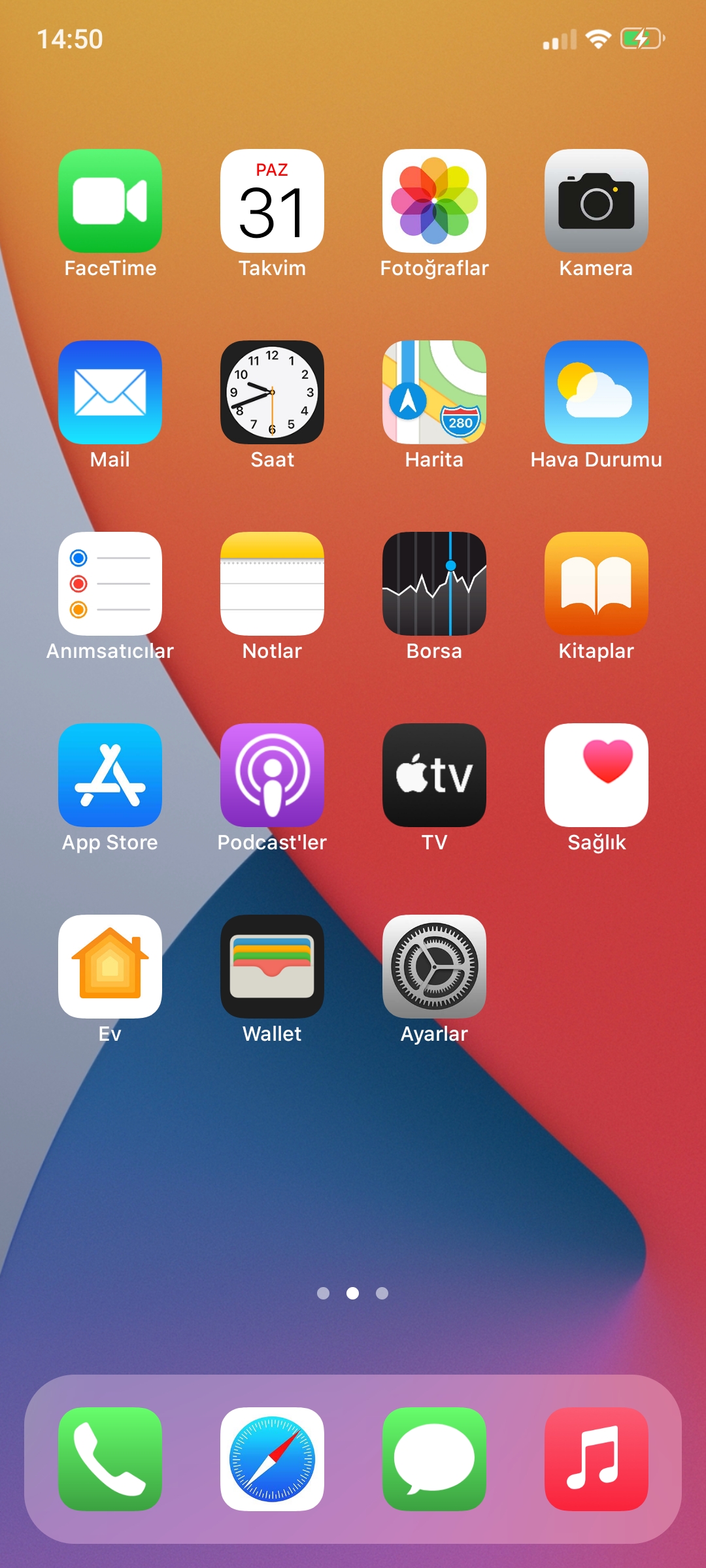Launch Takvim calendar app
Image resolution: width=706 pixels, height=1568 pixels.
[272, 201]
